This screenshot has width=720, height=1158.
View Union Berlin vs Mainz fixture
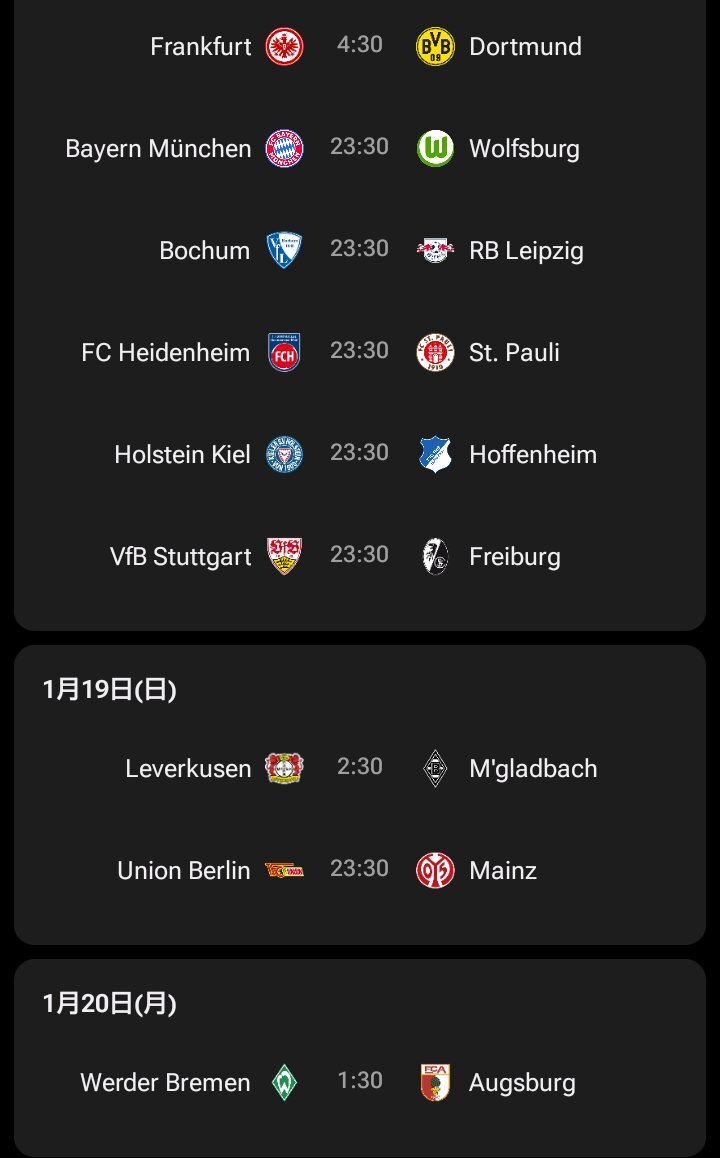[360, 870]
